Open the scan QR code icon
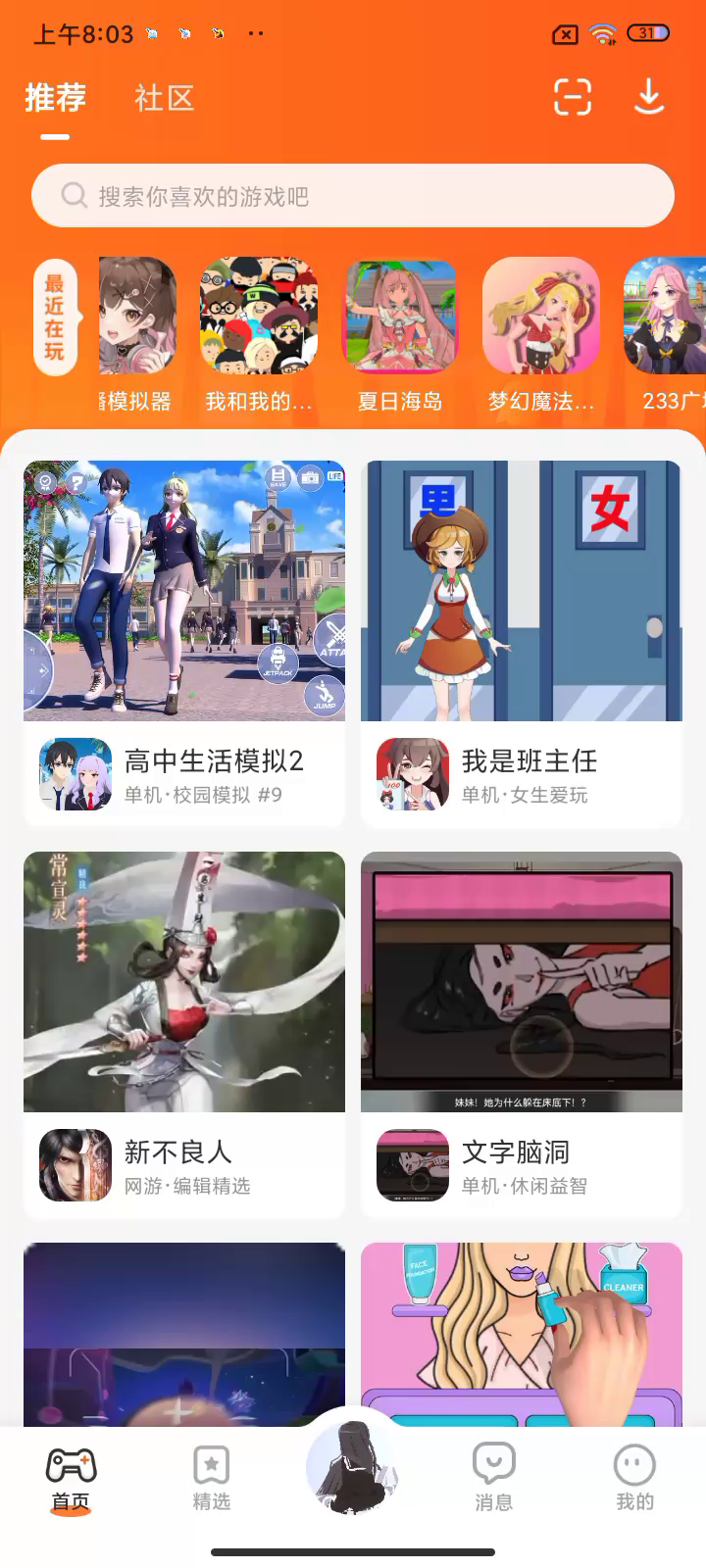The width and height of the screenshot is (706, 1568). [572, 97]
